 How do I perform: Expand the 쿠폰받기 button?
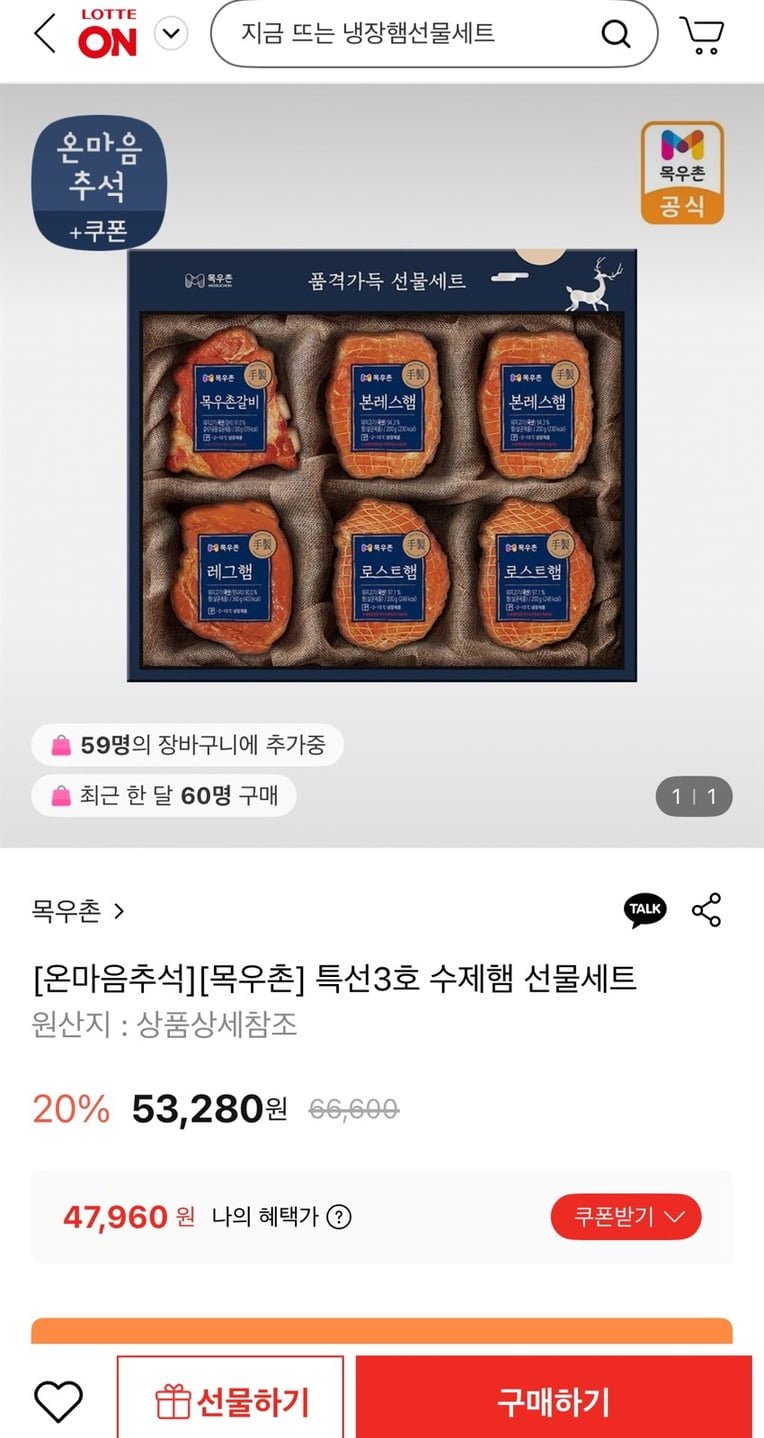click(626, 1217)
